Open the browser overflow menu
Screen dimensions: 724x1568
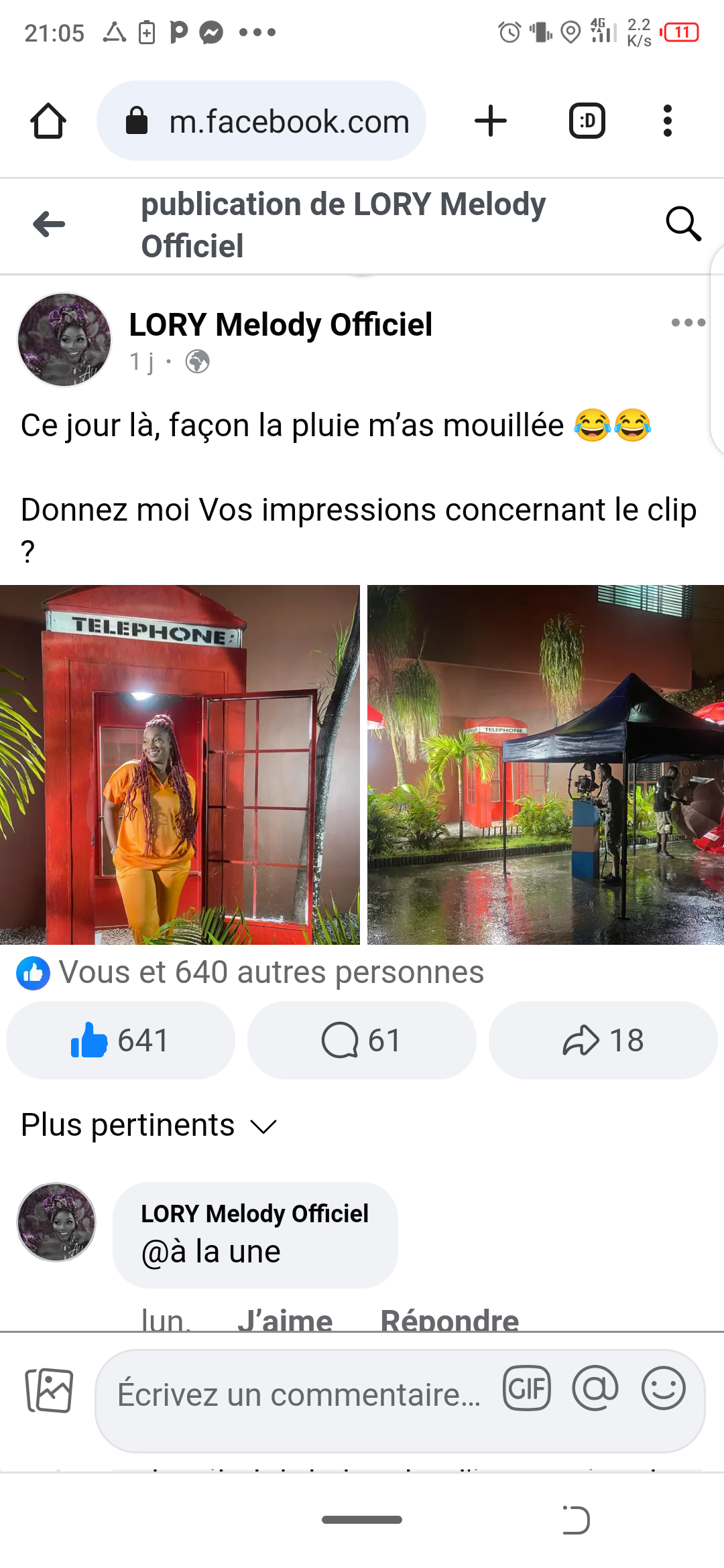point(667,121)
